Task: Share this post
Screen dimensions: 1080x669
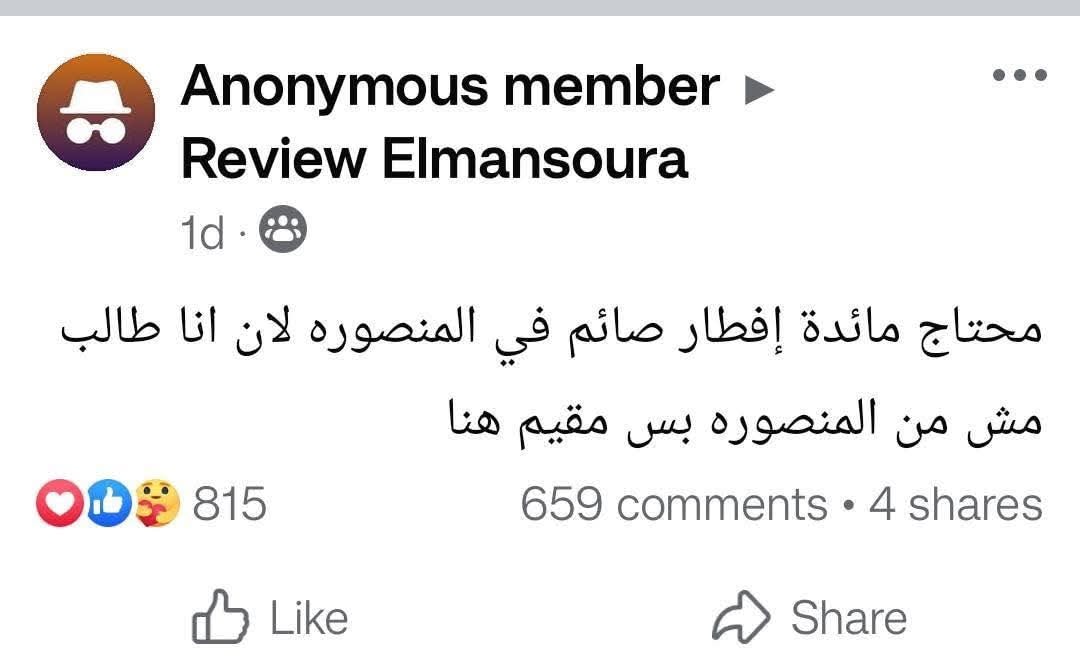Action: click(x=809, y=618)
